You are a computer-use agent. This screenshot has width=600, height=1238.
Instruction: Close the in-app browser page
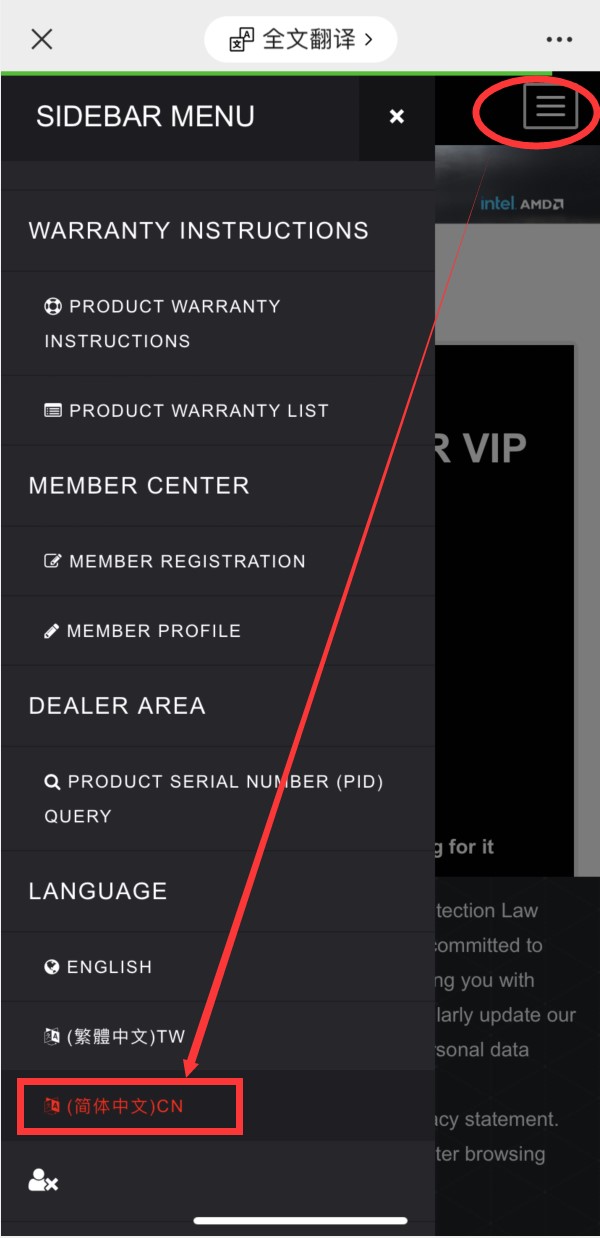pos(42,40)
